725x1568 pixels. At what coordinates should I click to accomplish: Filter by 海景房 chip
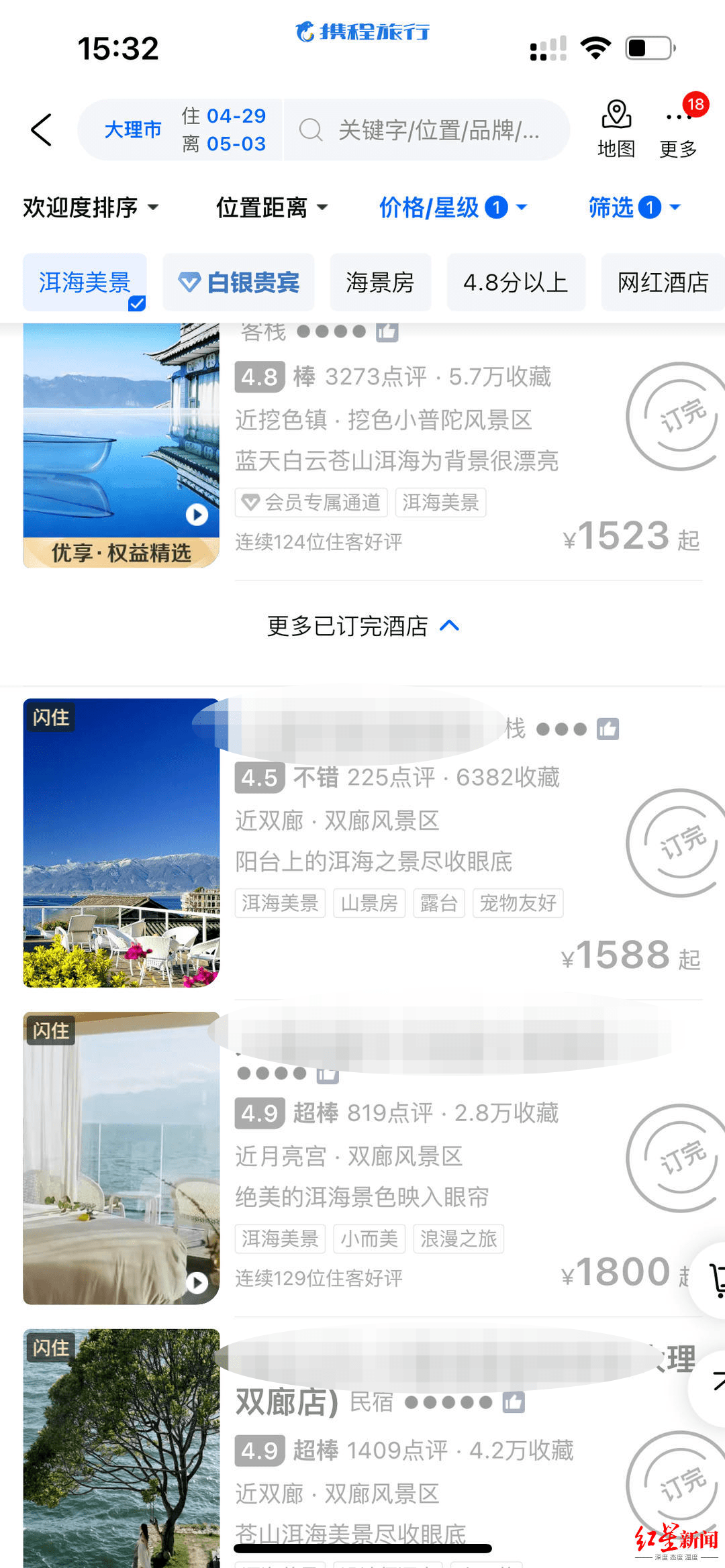coord(380,282)
